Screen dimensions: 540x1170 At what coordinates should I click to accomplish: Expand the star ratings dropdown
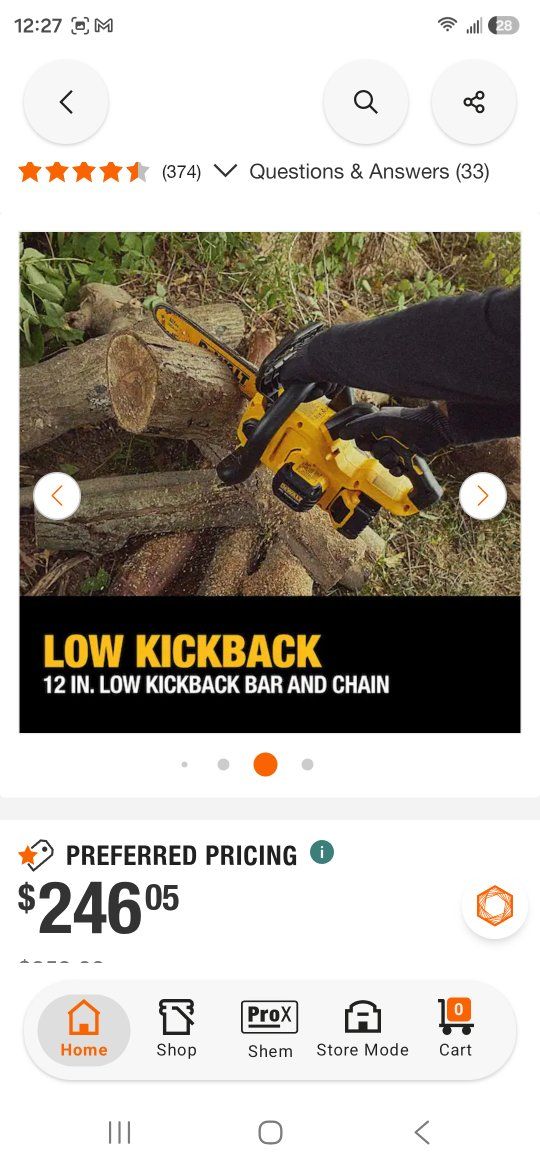225,172
